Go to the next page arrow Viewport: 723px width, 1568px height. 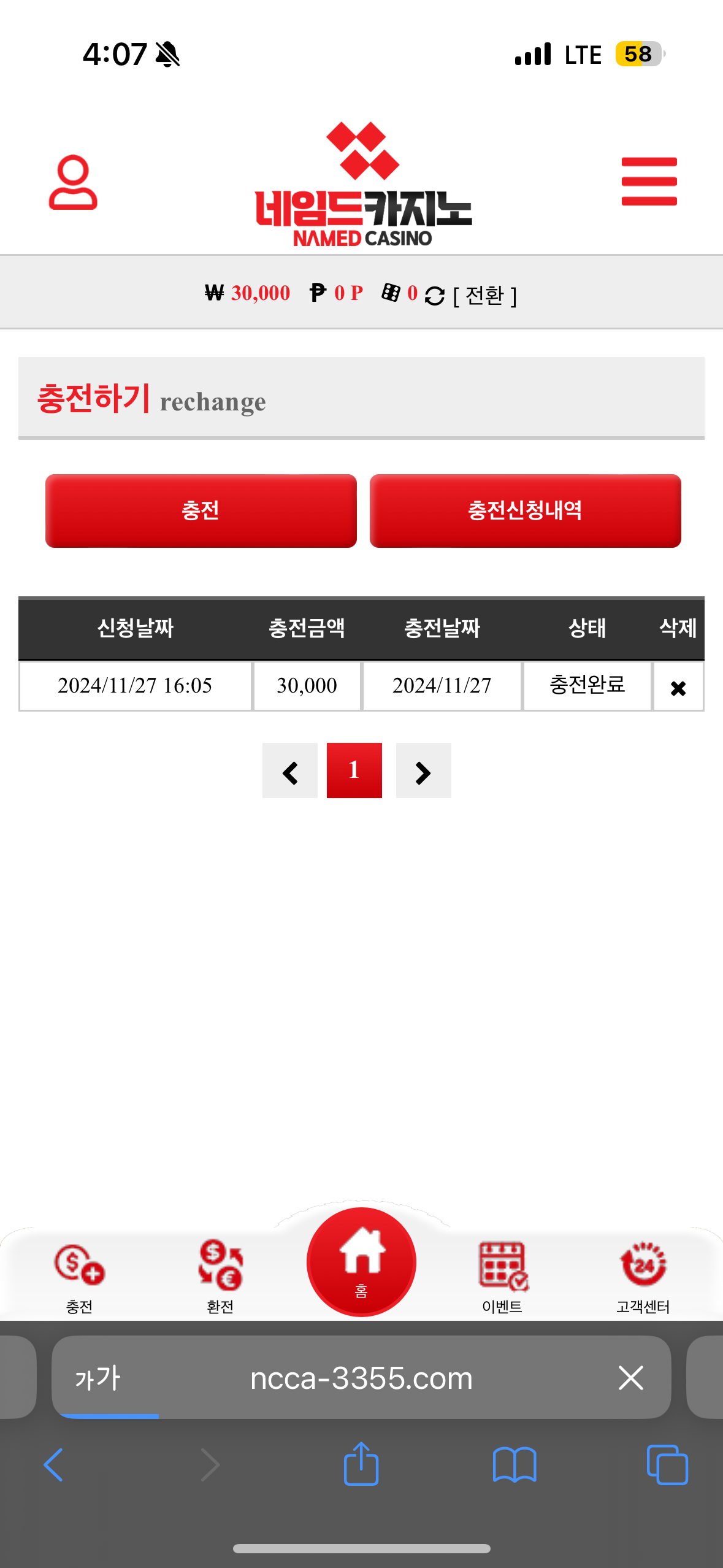[x=423, y=771]
